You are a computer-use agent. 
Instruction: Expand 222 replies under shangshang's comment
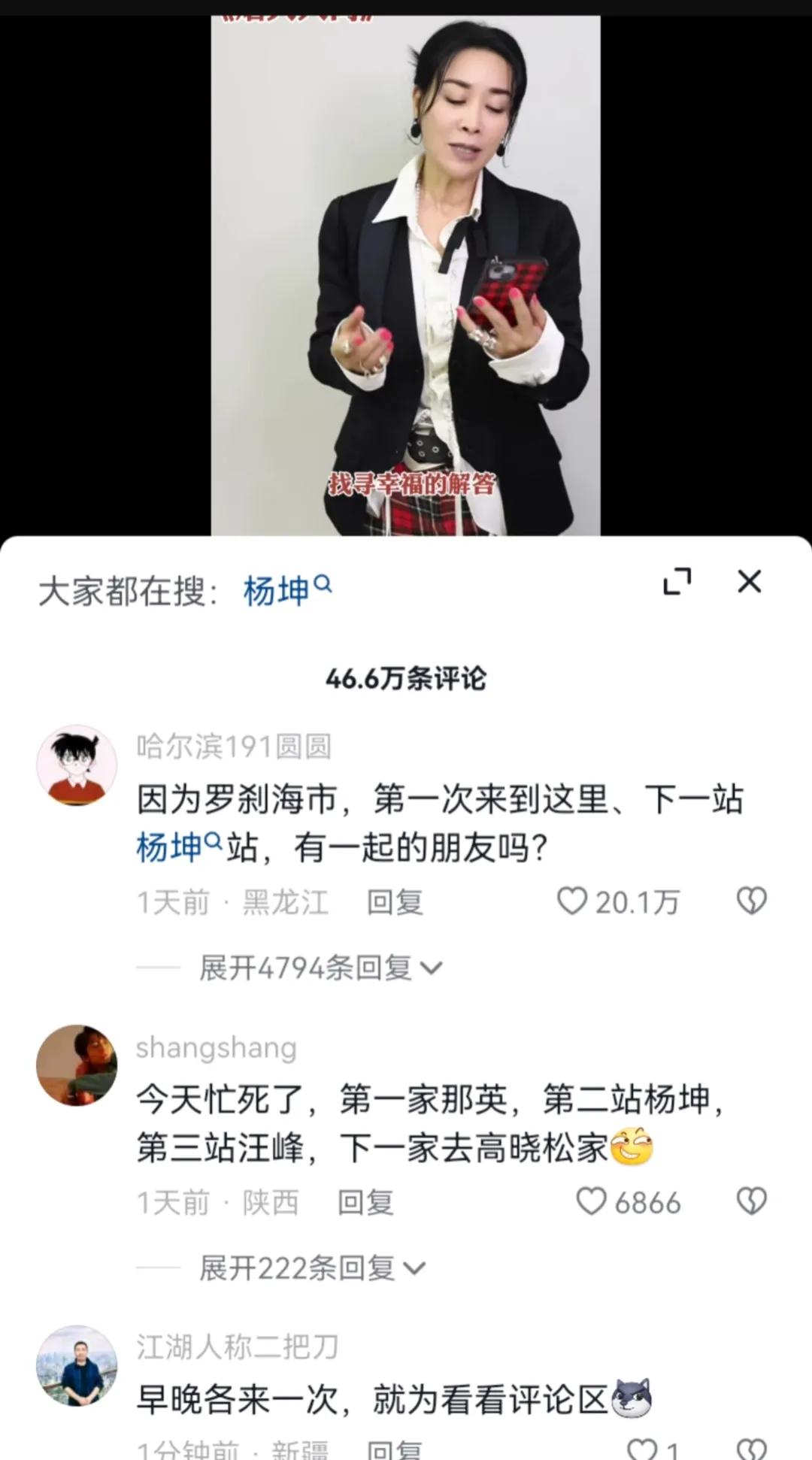(x=311, y=1268)
